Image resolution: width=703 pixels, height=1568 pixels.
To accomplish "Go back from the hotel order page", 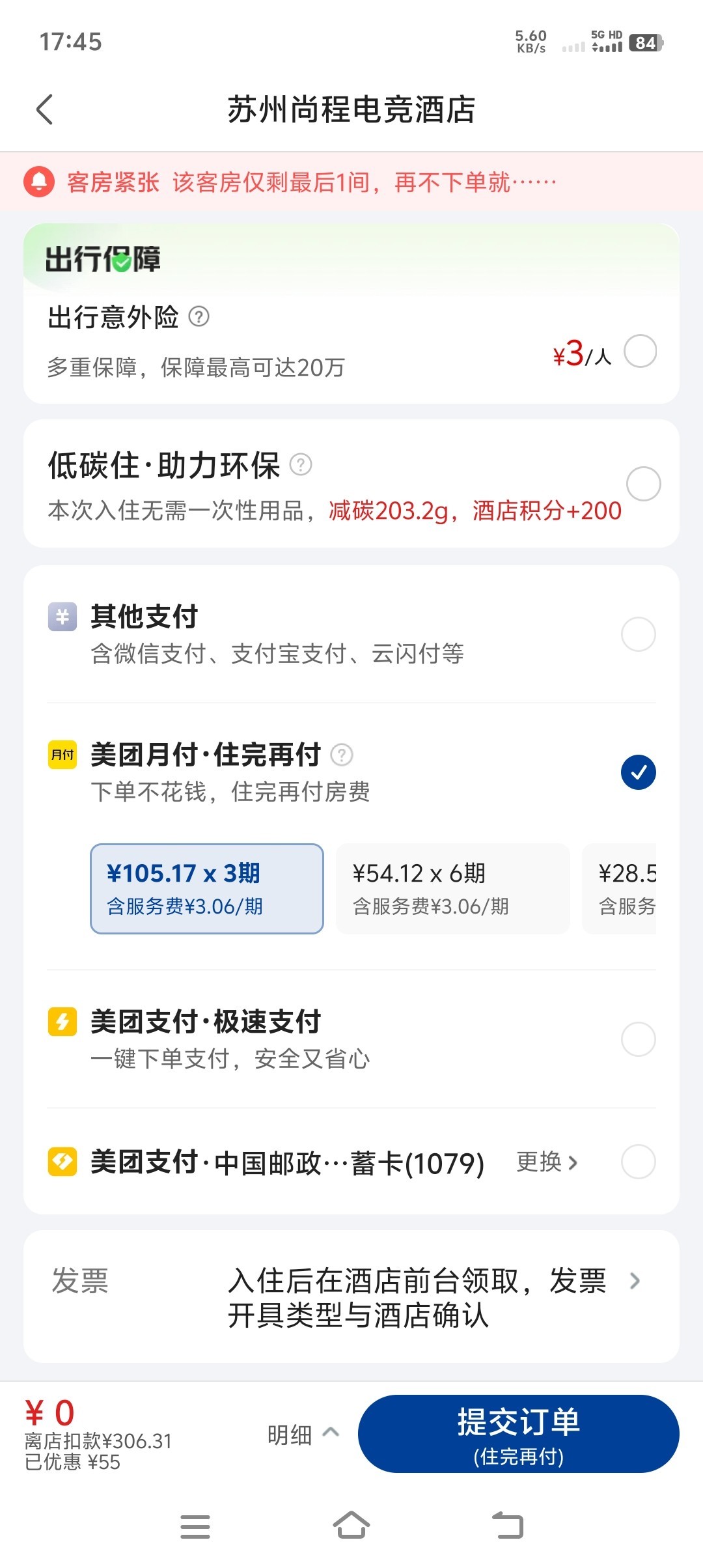I will (44, 109).
